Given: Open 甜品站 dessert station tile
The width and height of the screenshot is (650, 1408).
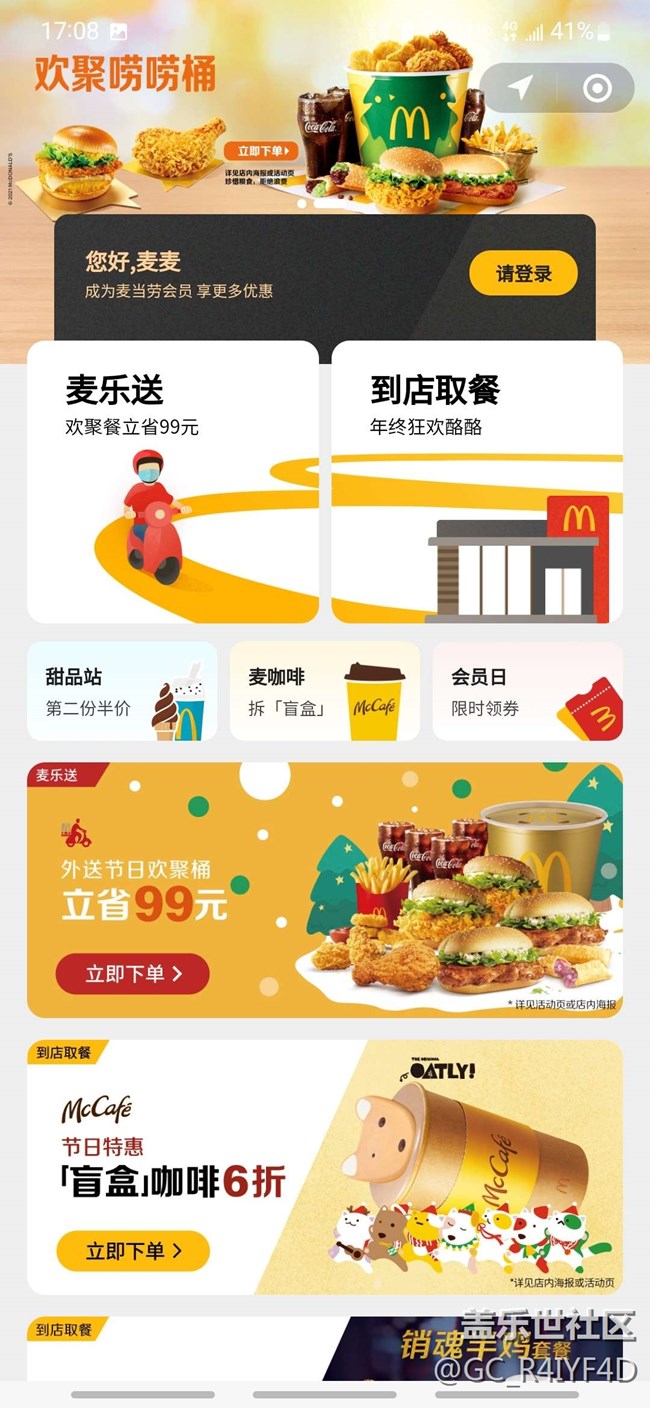Looking at the screenshot, I should [x=122, y=691].
